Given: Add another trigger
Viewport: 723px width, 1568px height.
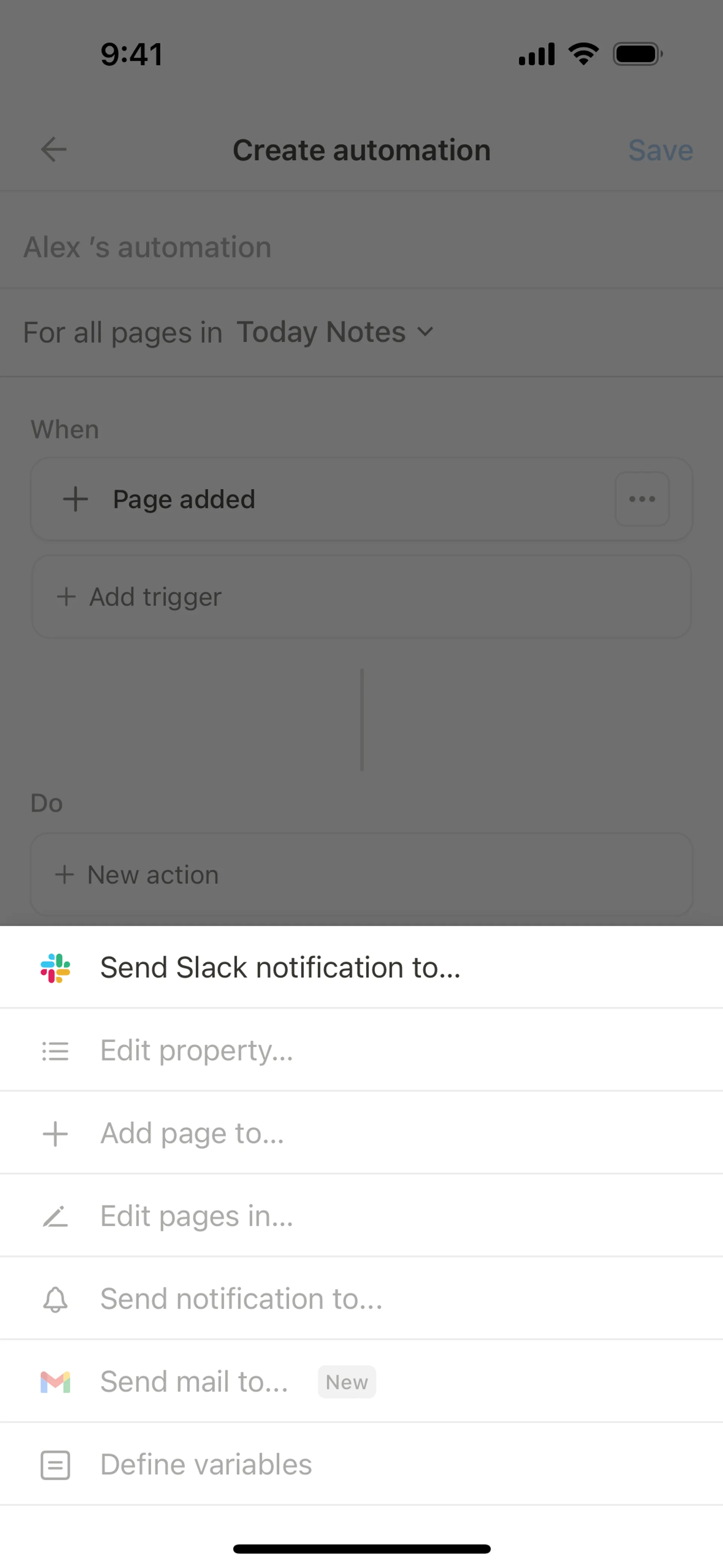Looking at the screenshot, I should 361,596.
